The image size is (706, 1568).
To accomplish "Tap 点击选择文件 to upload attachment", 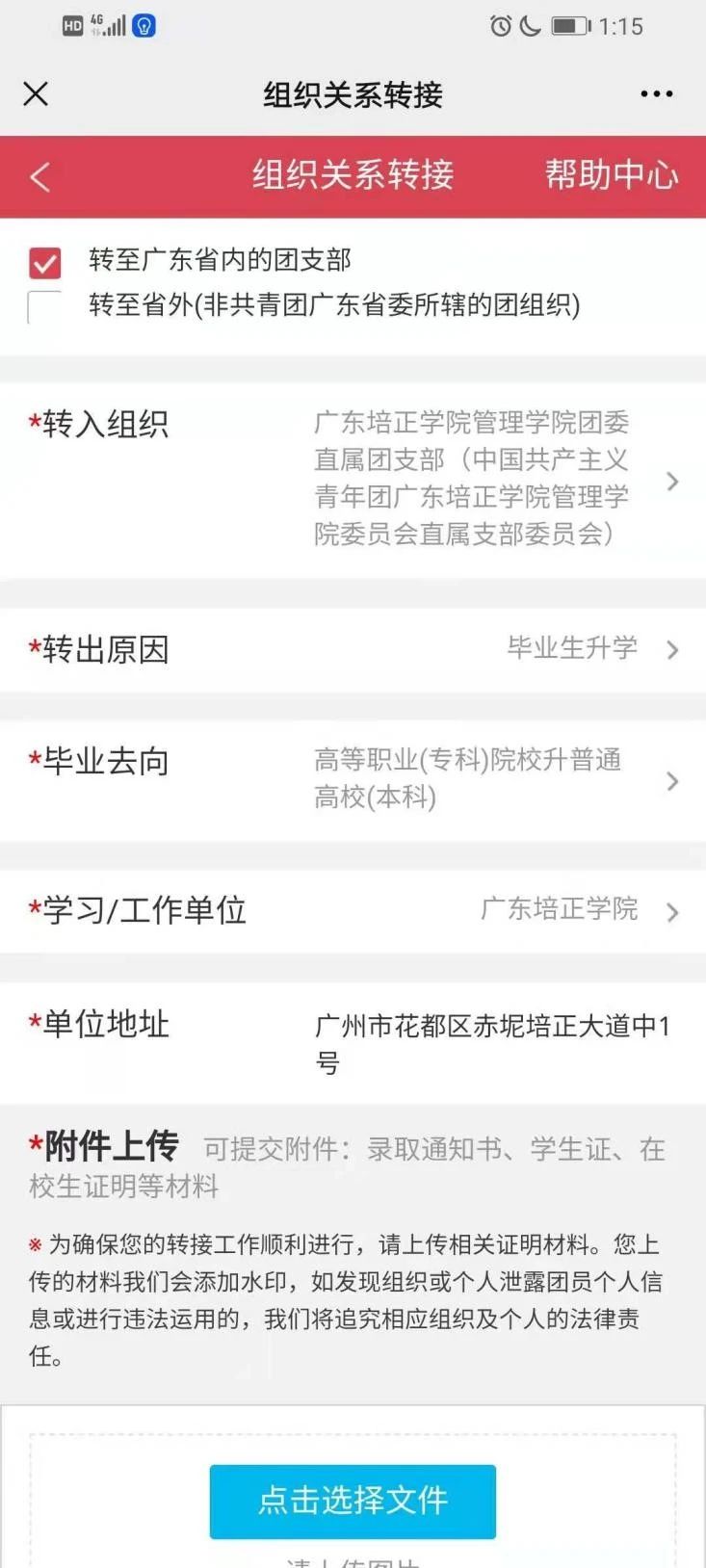I will [x=353, y=1500].
